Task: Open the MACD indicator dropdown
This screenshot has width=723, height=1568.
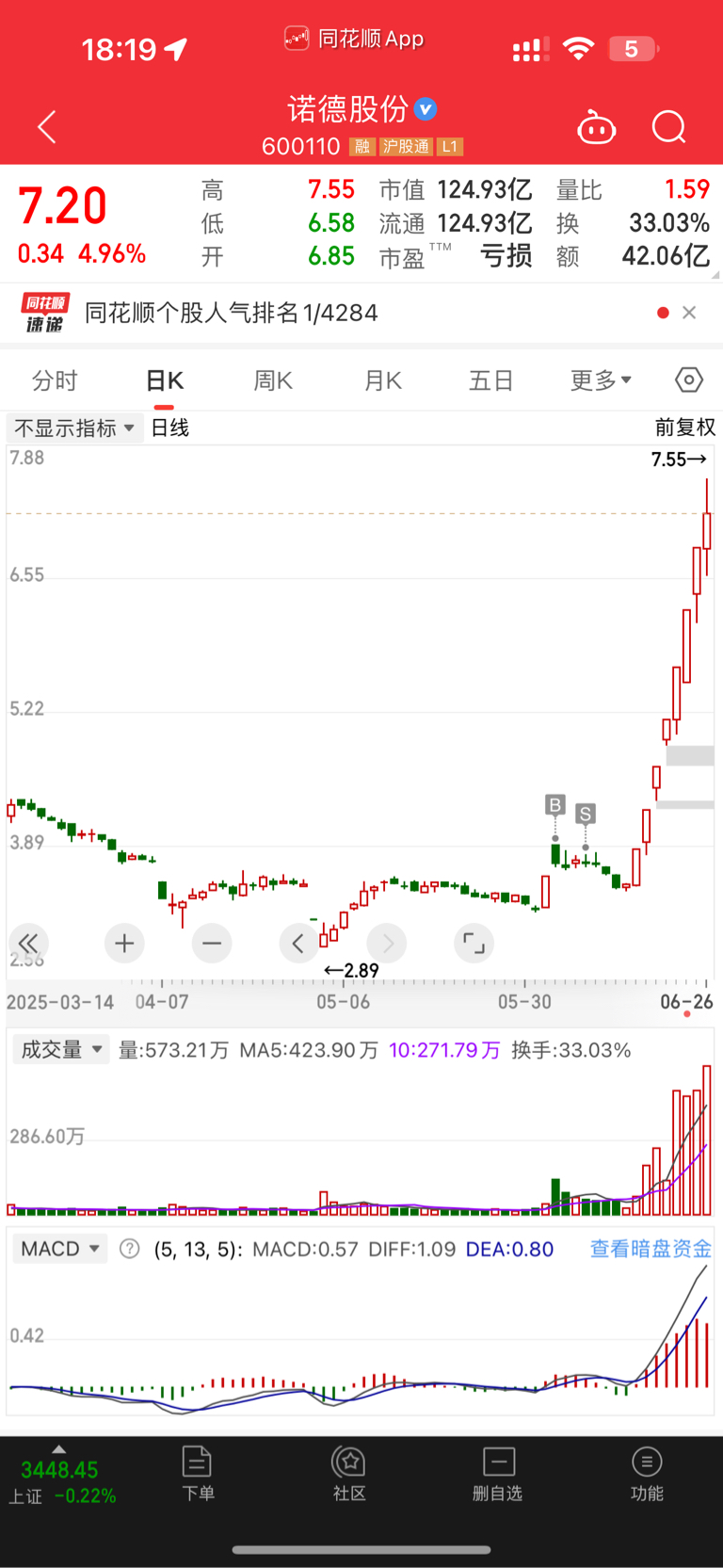Action: coord(60,1249)
